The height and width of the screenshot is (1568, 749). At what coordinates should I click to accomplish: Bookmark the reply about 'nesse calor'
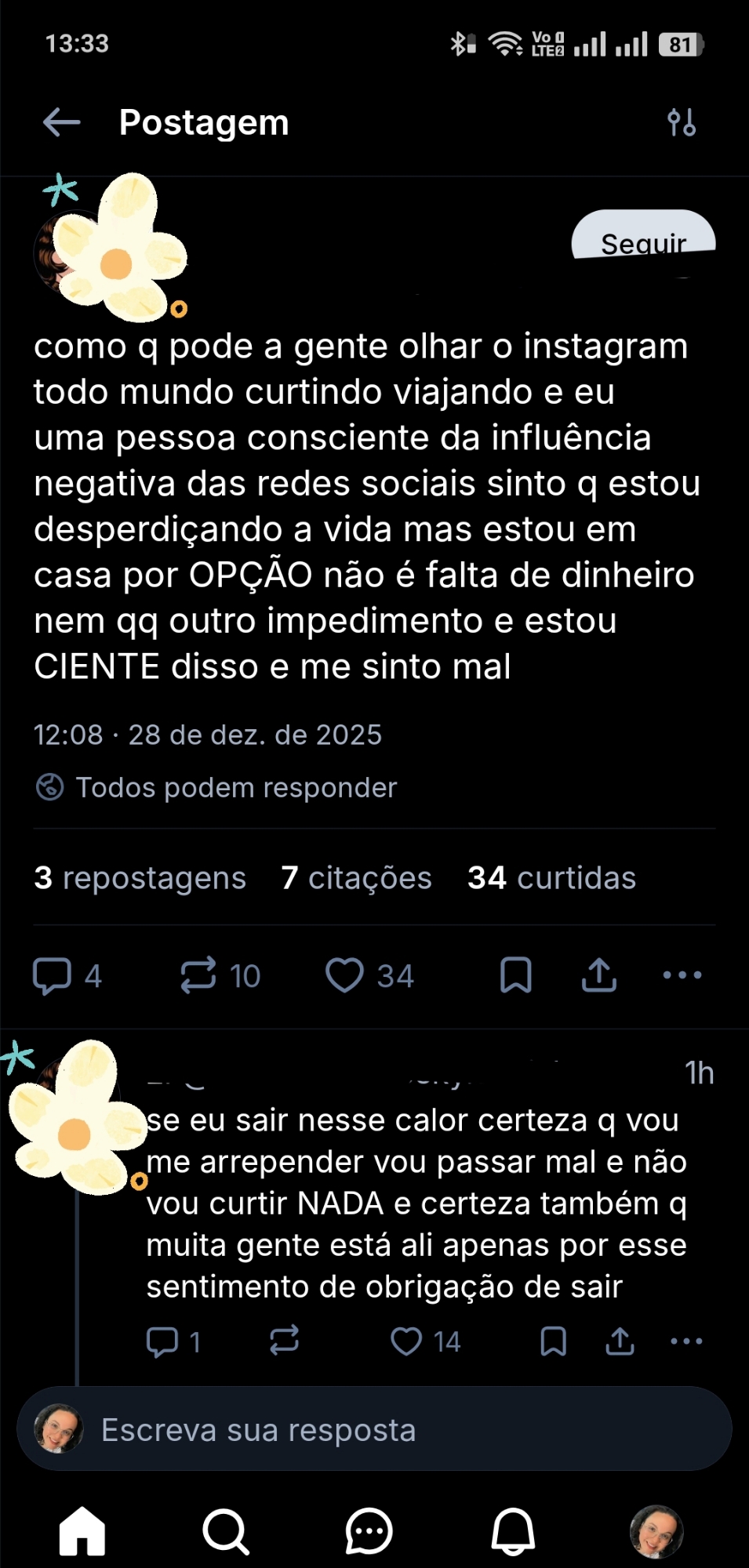tap(553, 1341)
